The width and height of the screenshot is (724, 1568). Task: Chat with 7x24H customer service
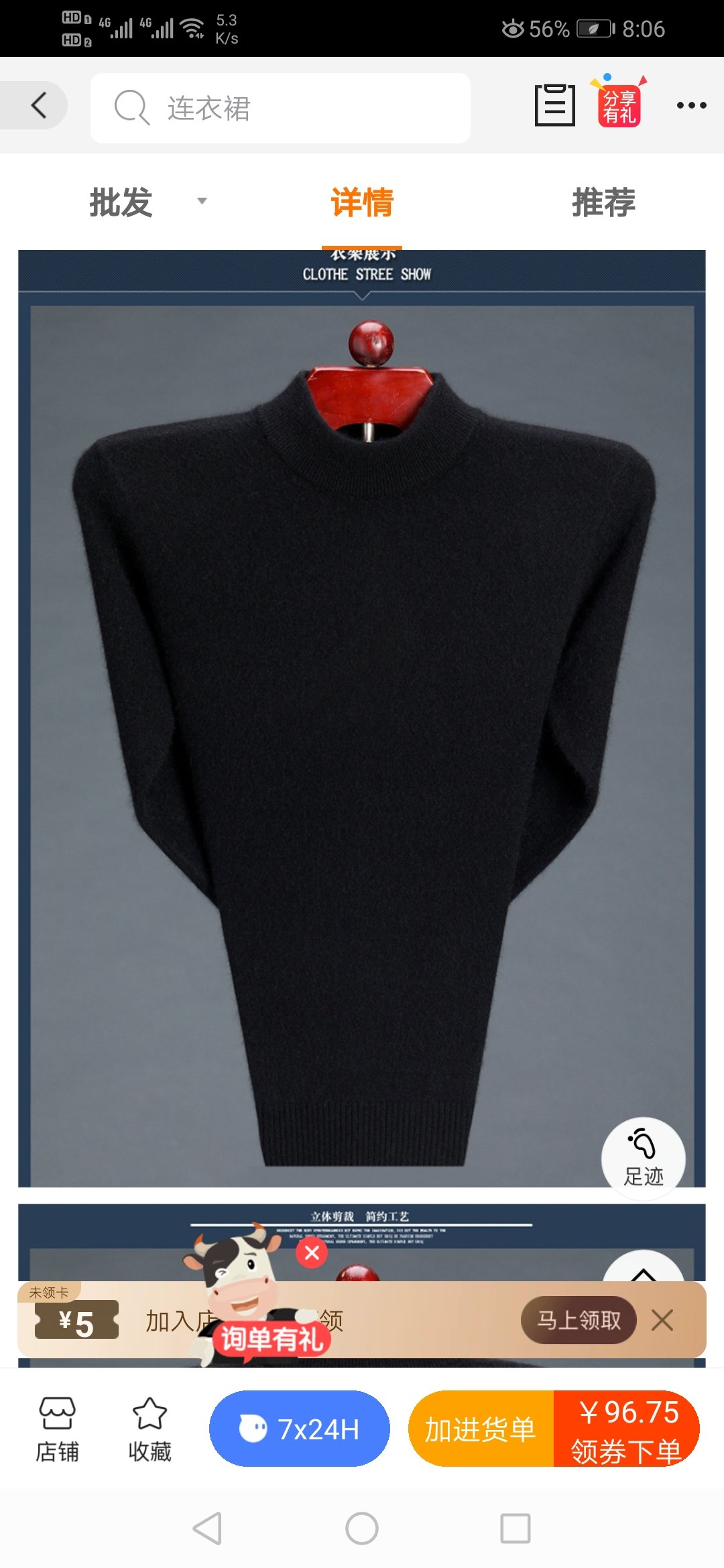click(x=299, y=1429)
